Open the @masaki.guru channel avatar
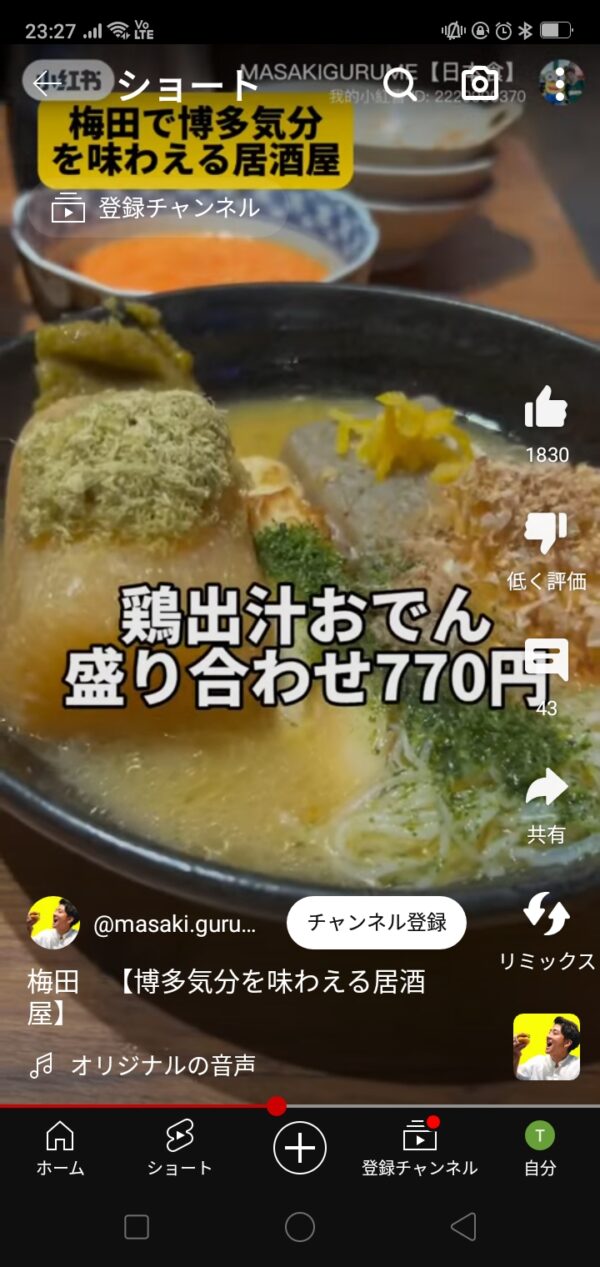600x1267 pixels. pos(53,922)
